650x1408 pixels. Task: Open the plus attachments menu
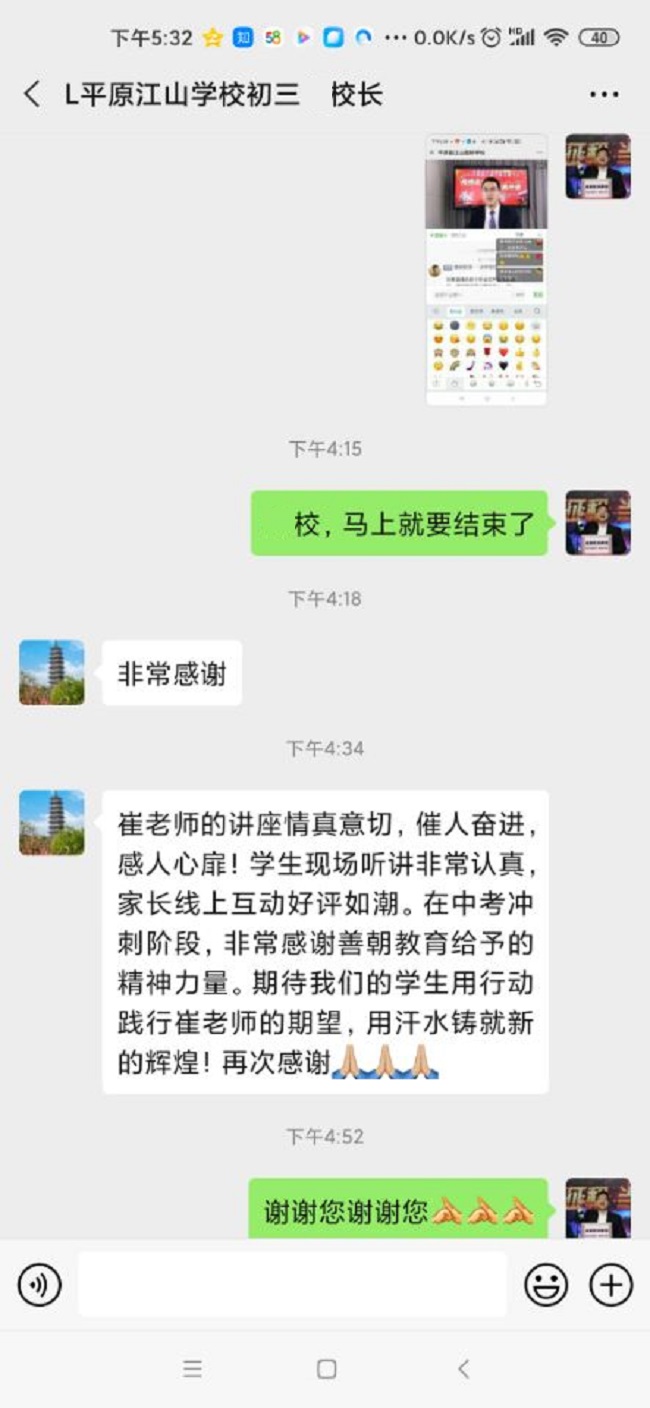point(610,1285)
